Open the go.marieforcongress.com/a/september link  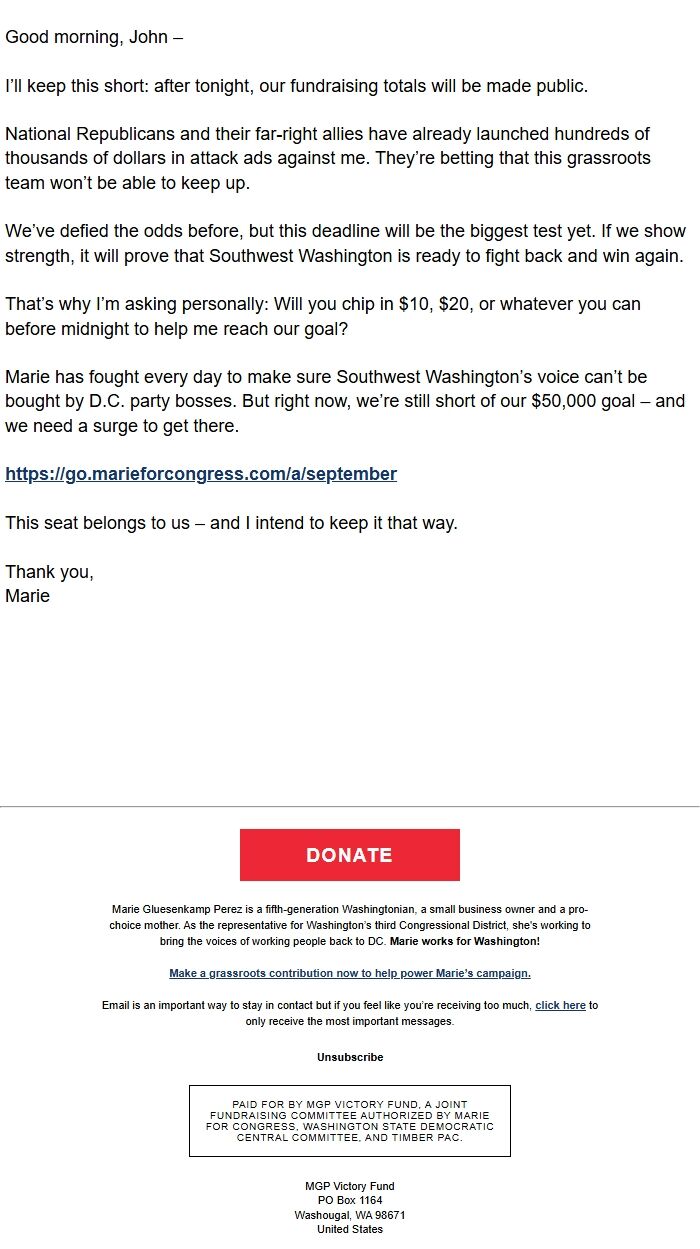[x=201, y=474]
